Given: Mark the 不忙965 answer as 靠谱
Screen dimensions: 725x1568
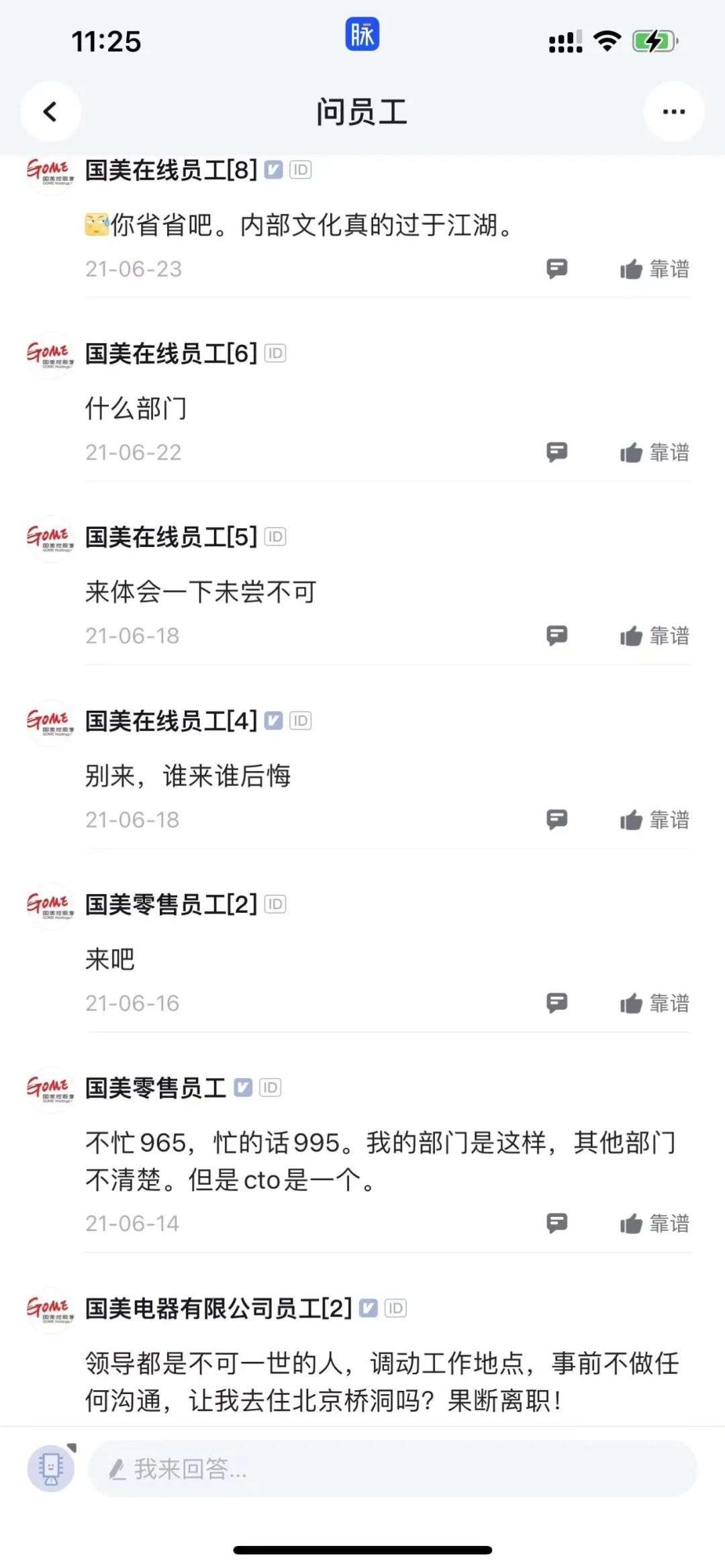Looking at the screenshot, I should (x=655, y=1224).
